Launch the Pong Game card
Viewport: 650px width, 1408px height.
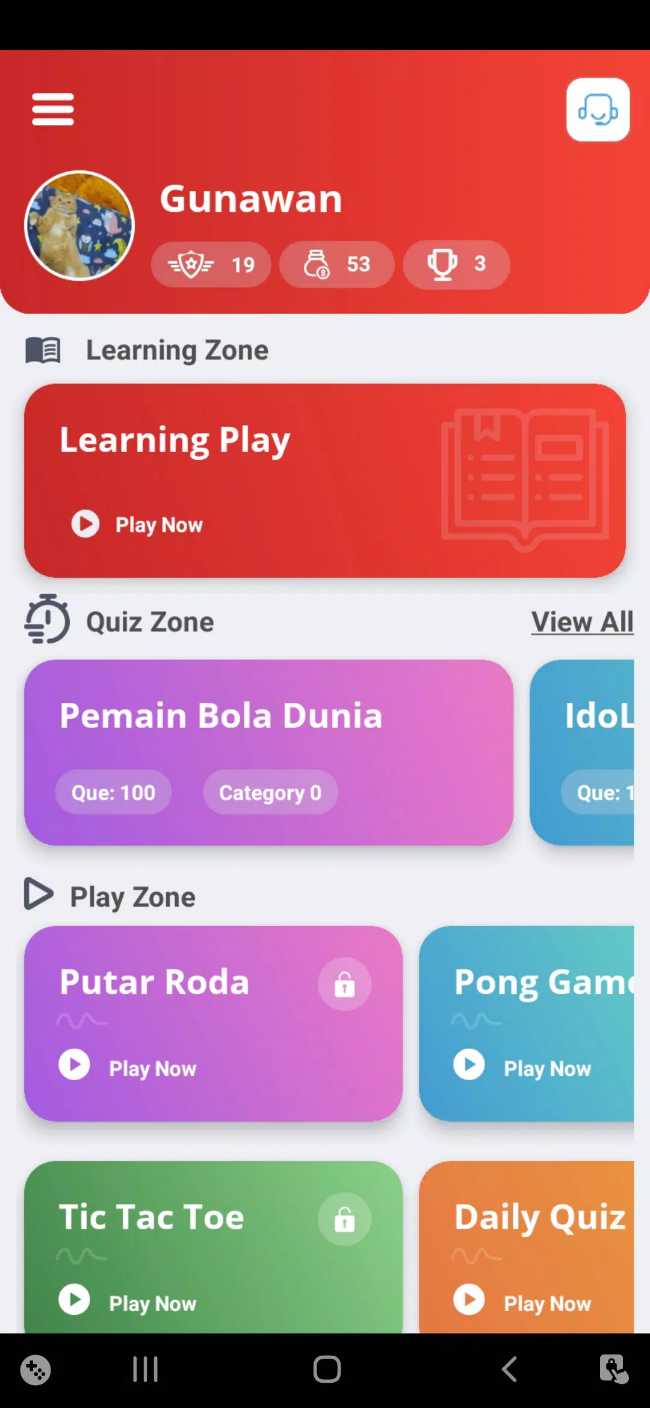[x=527, y=1023]
